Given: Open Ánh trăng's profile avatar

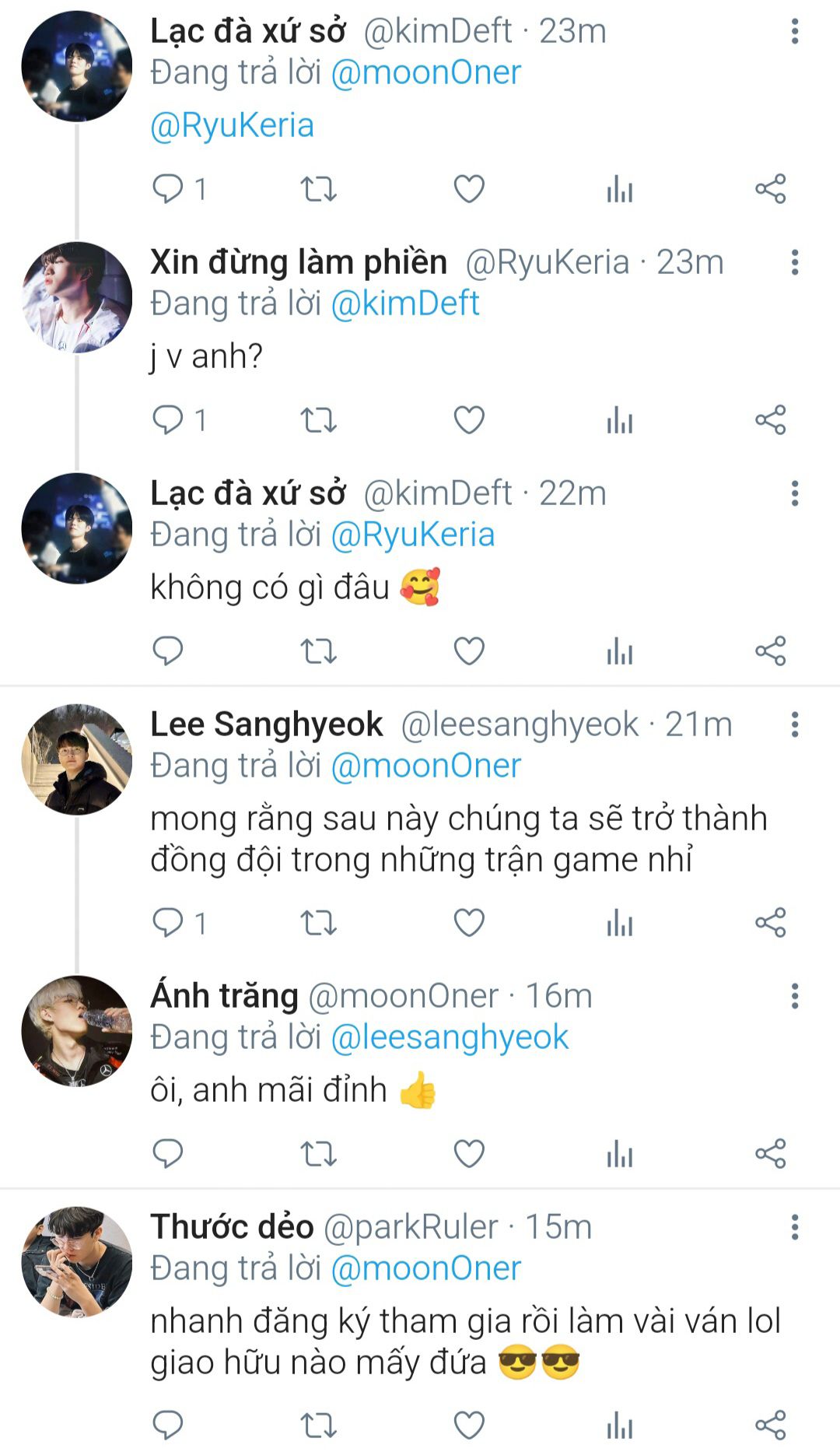Looking at the screenshot, I should [76, 1031].
